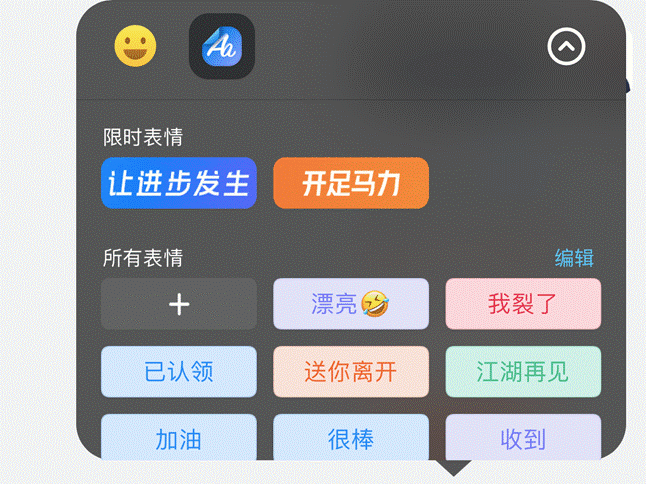Image resolution: width=646 pixels, height=484 pixels.
Task: Select the 漂亮 sticker
Action: tap(351, 304)
